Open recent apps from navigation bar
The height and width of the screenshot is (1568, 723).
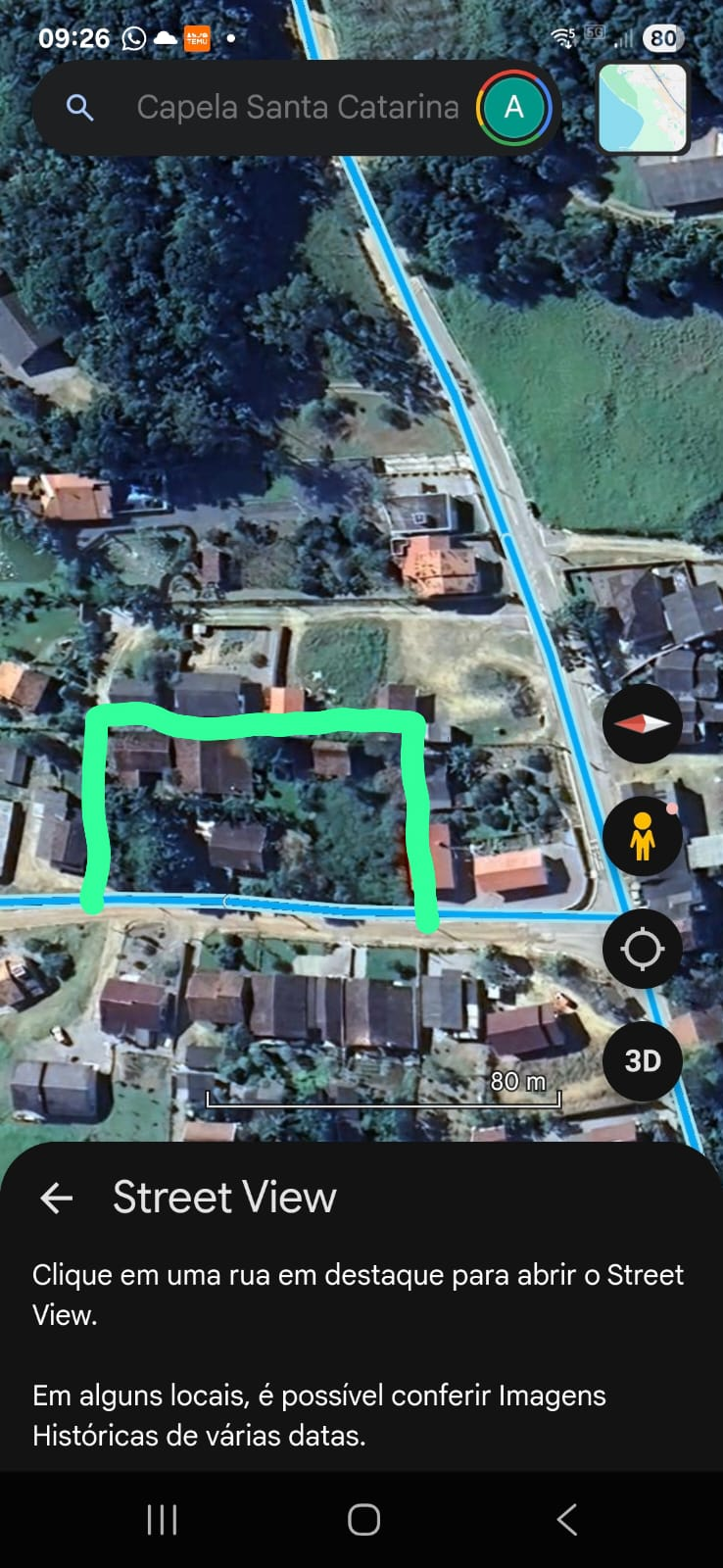tap(162, 1520)
